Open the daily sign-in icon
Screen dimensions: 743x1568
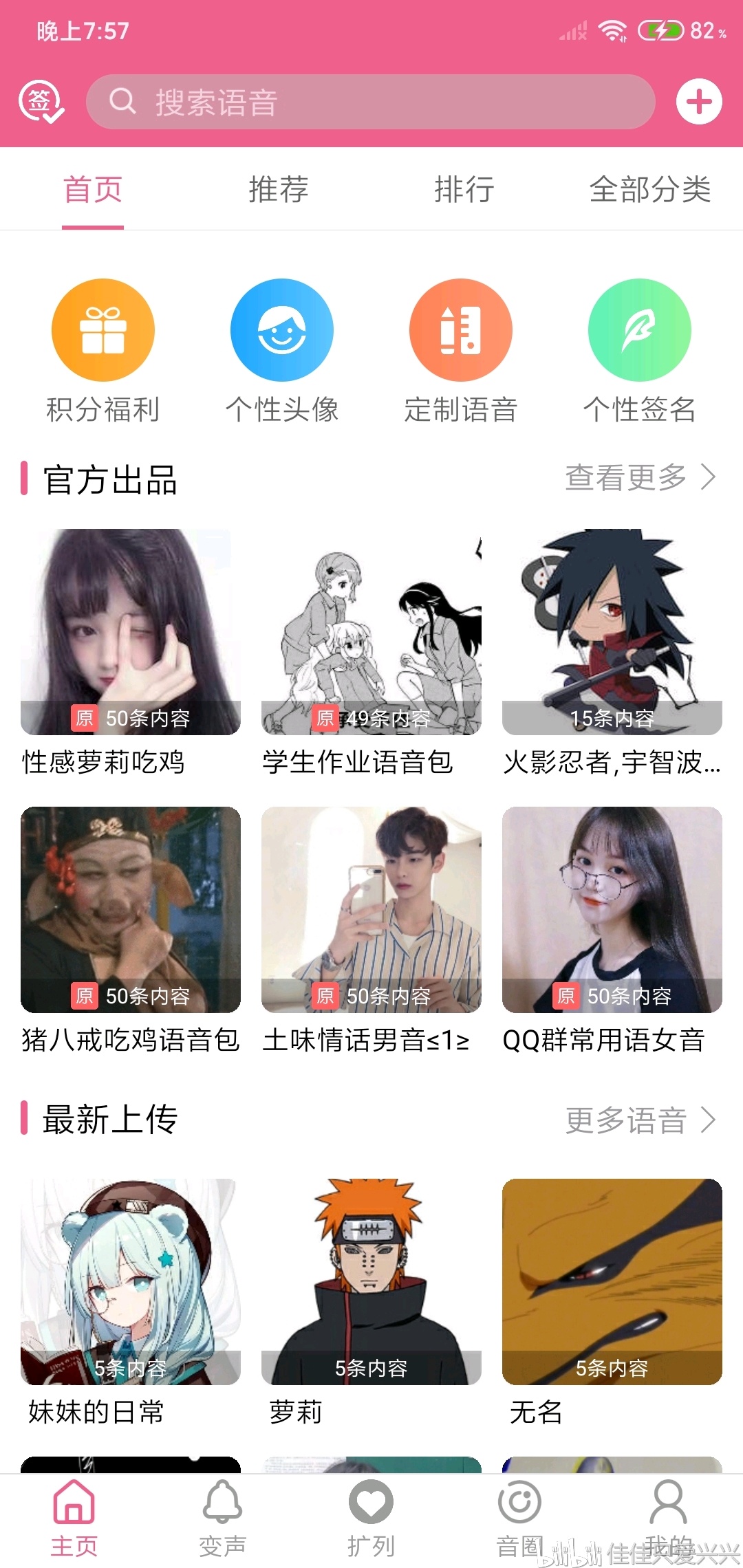click(41, 102)
